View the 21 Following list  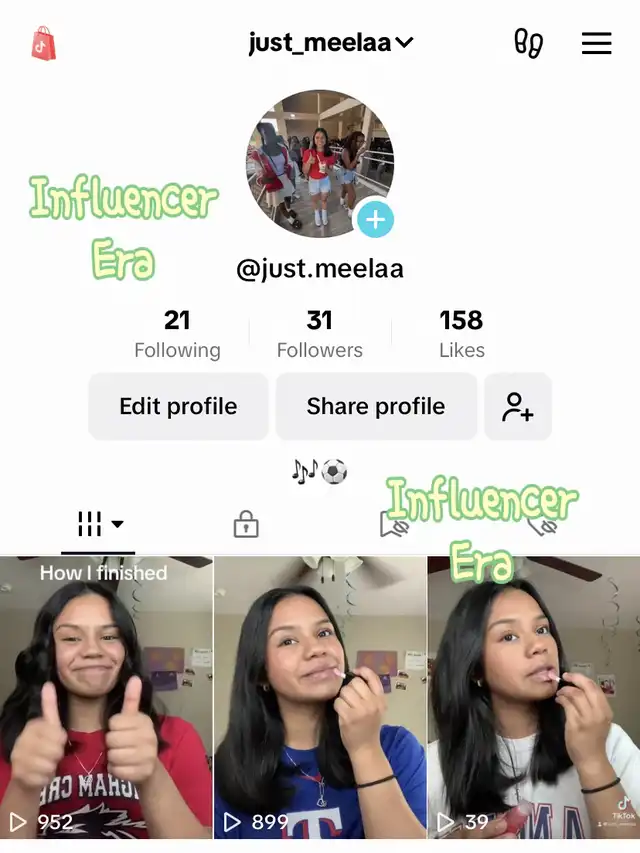[x=177, y=333]
